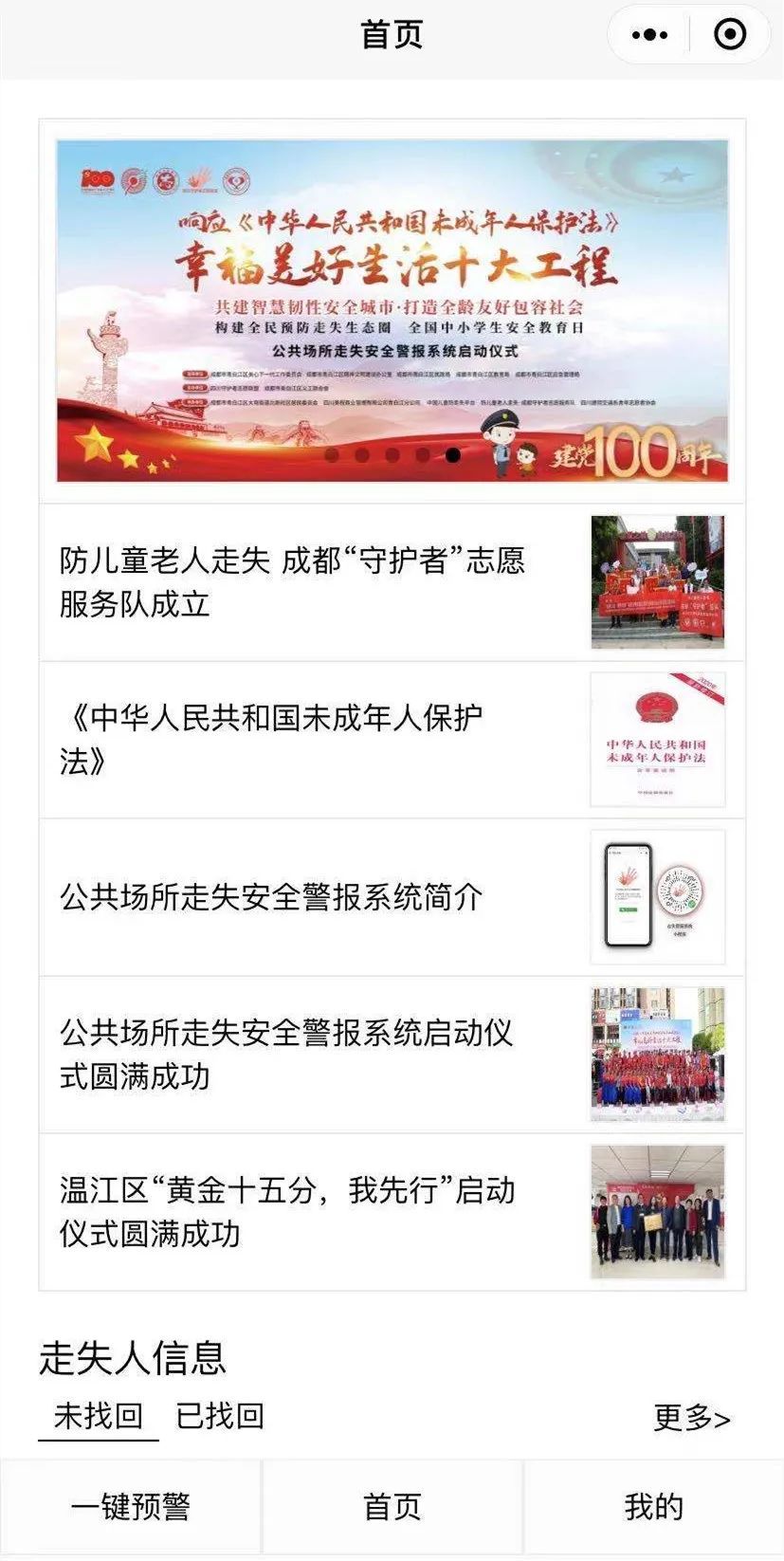Open 公共场所走失安全警报系统启动仪式圆满成功 article
Image resolution: width=784 pixels, height=1561 pixels.
tap(392, 1055)
